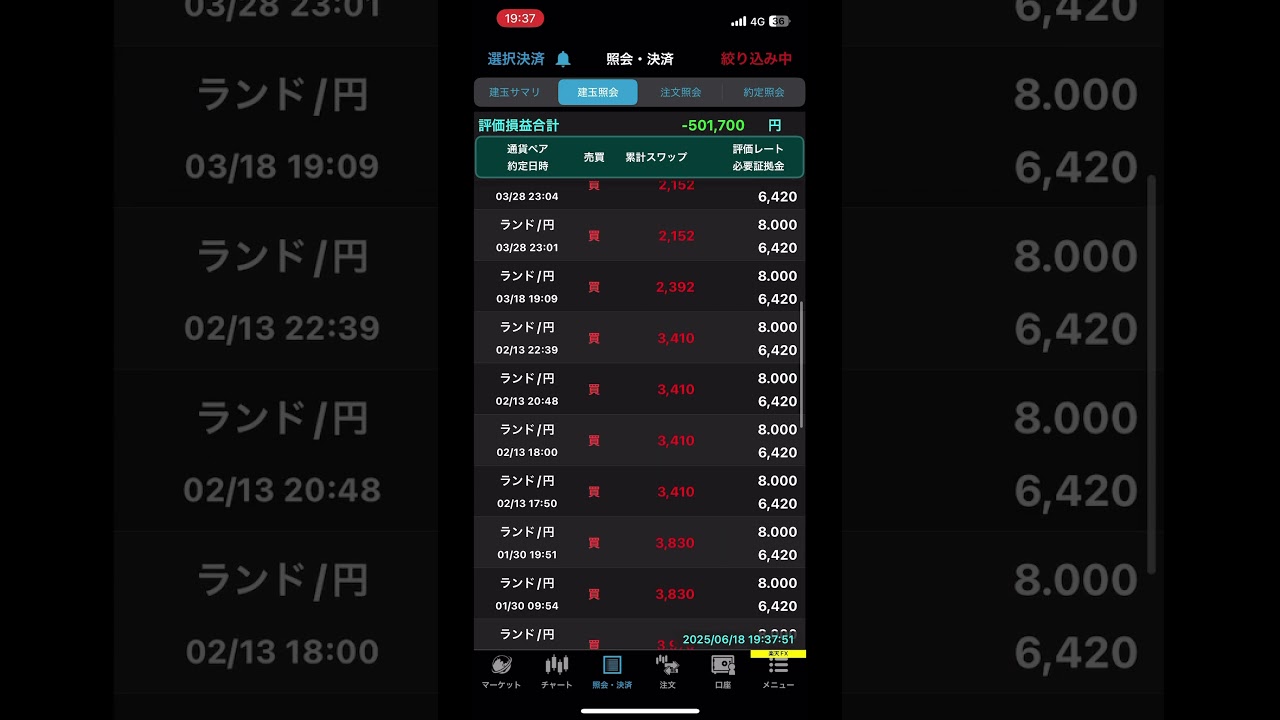This screenshot has height=720, width=1280.
Task: Select position dated 02/13 18:00
Action: [x=639, y=440]
